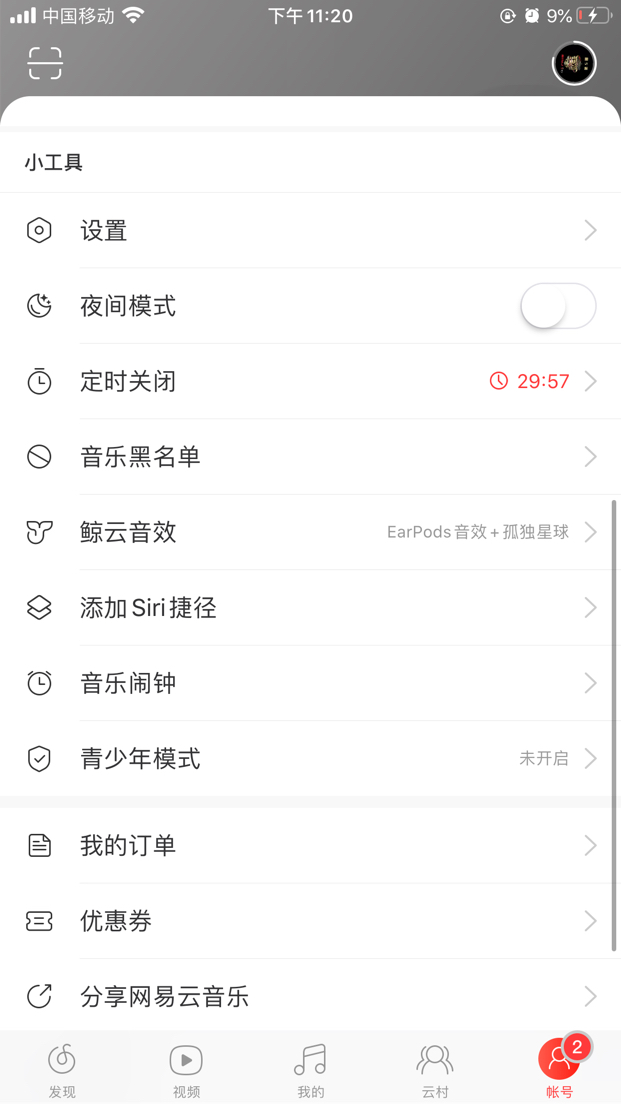Tap the now-playing album disc icon
The image size is (621, 1104).
[574, 64]
